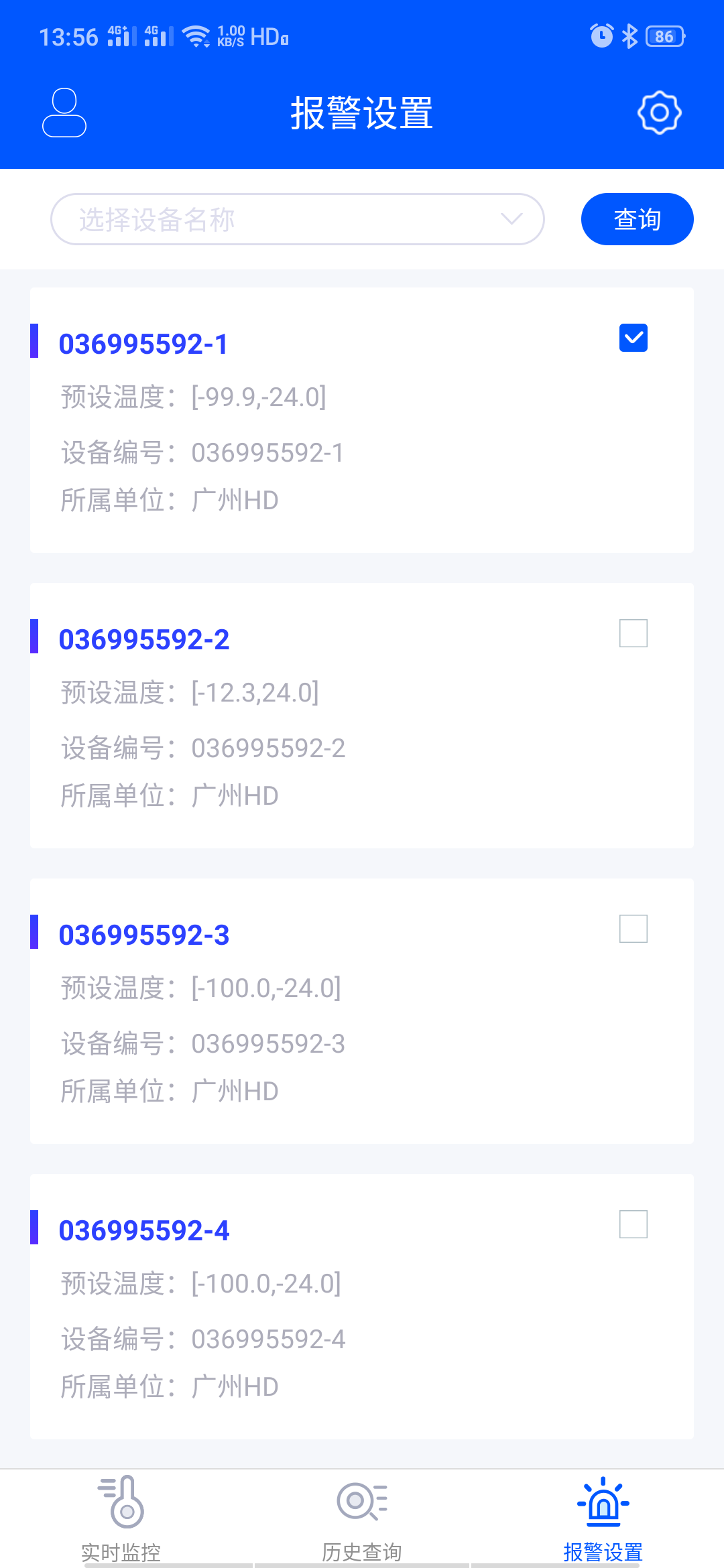Select the 报警设置 alarm bell icon
This screenshot has height=1568, width=724.
(x=603, y=1503)
